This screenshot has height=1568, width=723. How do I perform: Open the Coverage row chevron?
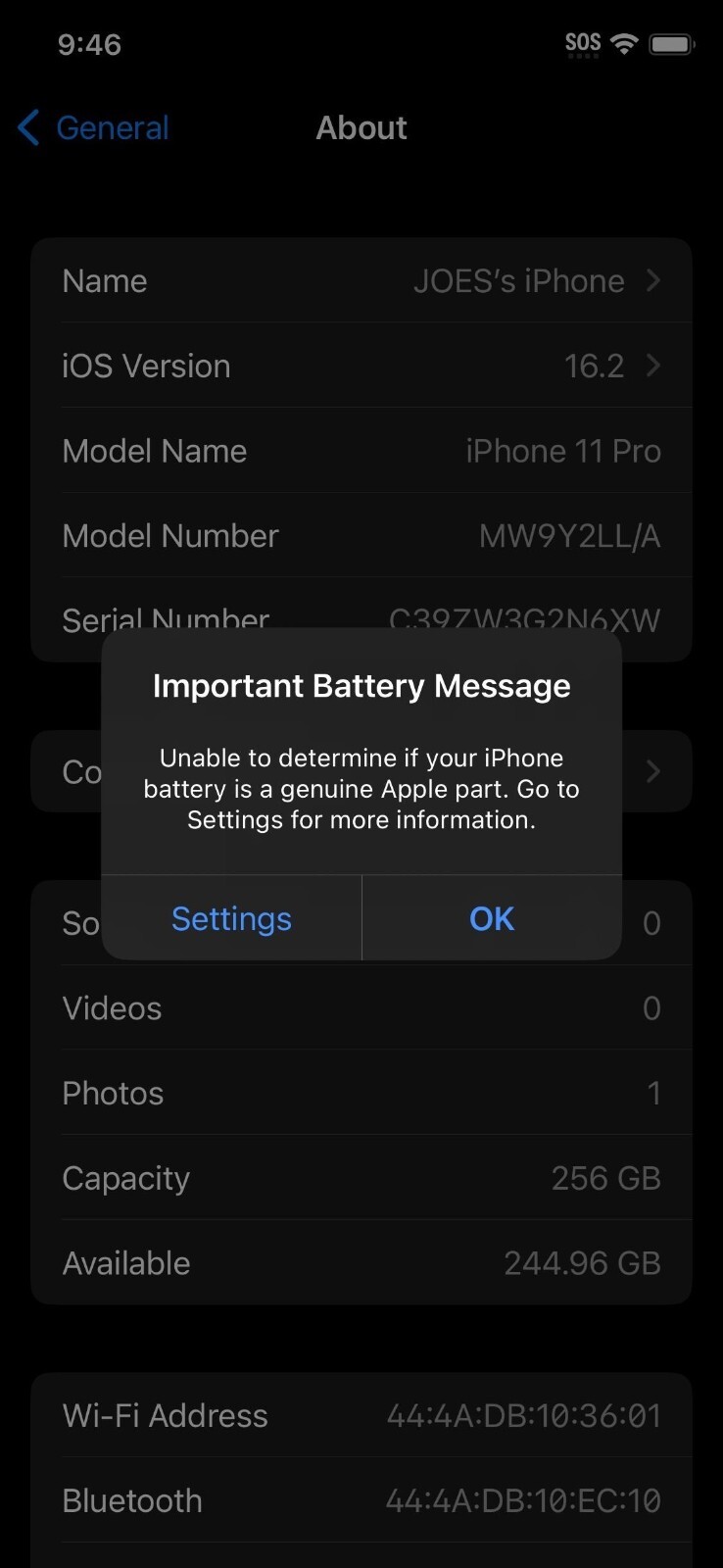pyautogui.click(x=652, y=771)
